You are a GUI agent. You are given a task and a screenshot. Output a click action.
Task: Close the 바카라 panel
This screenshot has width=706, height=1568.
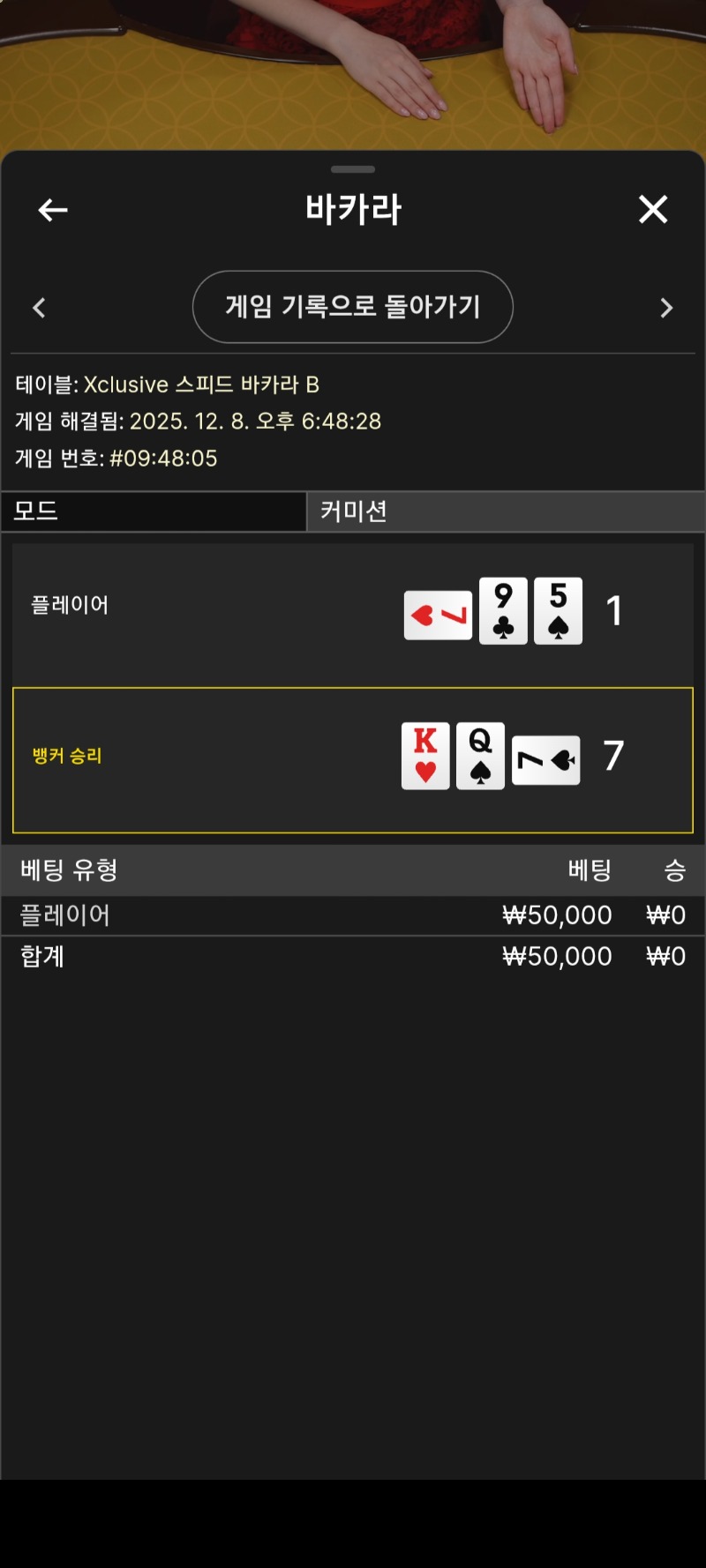(x=653, y=210)
